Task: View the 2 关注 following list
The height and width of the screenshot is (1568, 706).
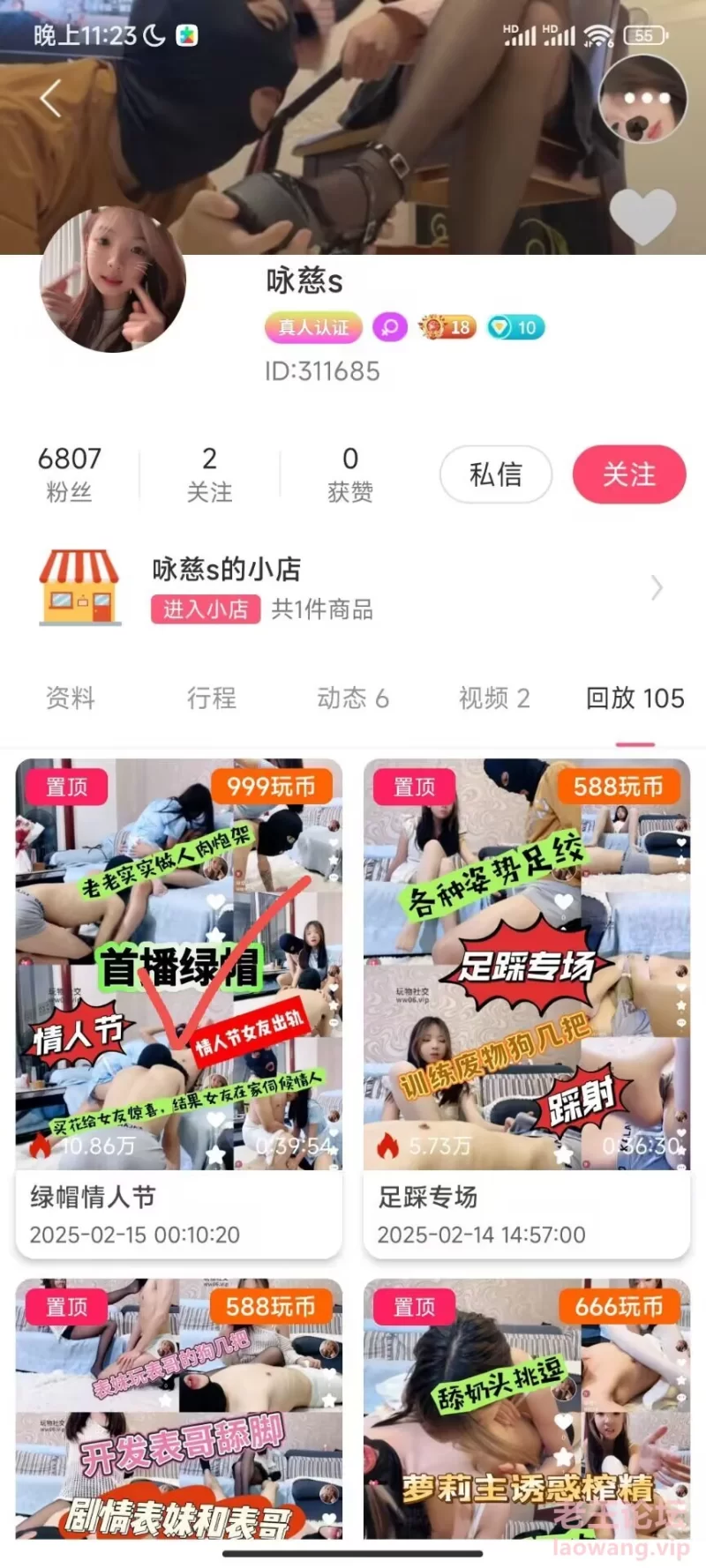Action: [x=209, y=474]
